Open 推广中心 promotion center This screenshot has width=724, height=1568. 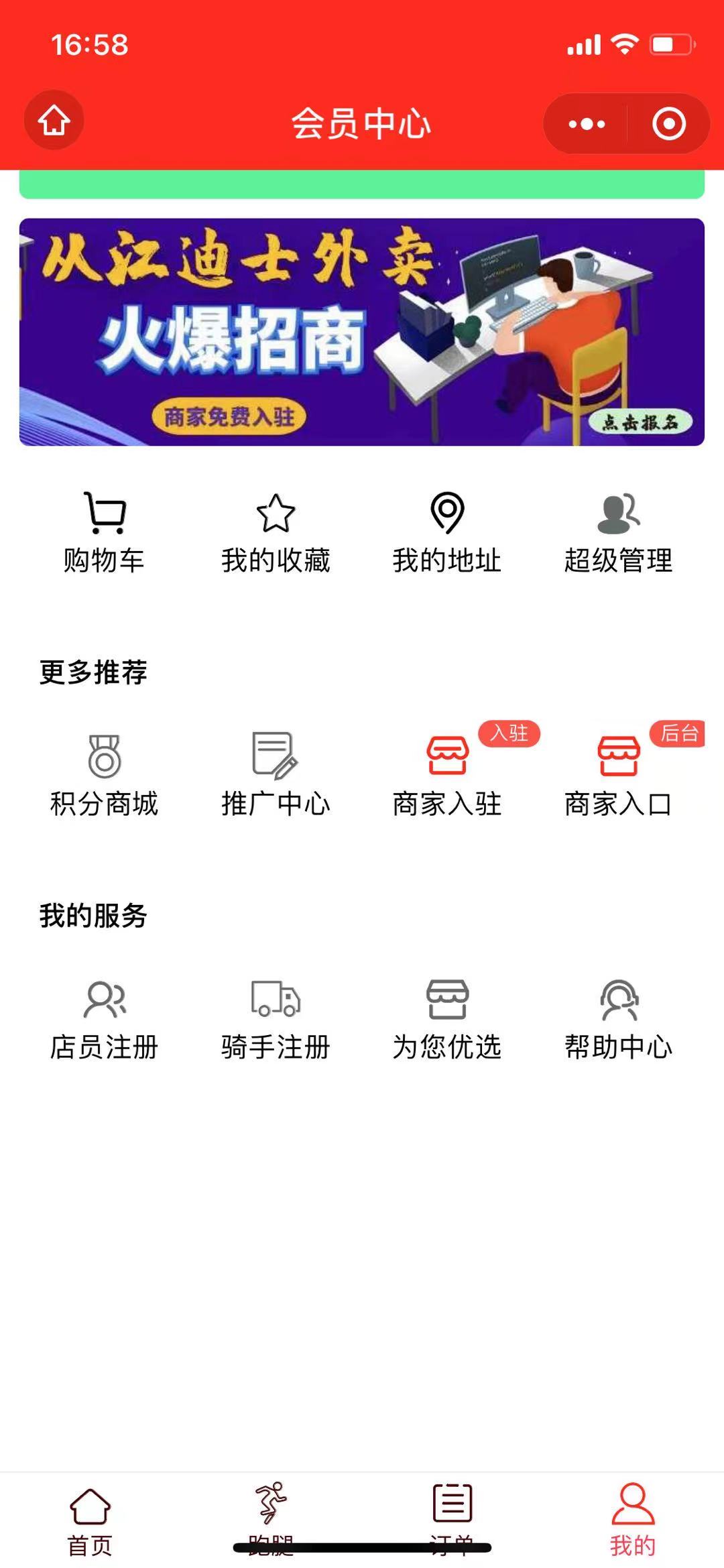pyautogui.click(x=276, y=776)
